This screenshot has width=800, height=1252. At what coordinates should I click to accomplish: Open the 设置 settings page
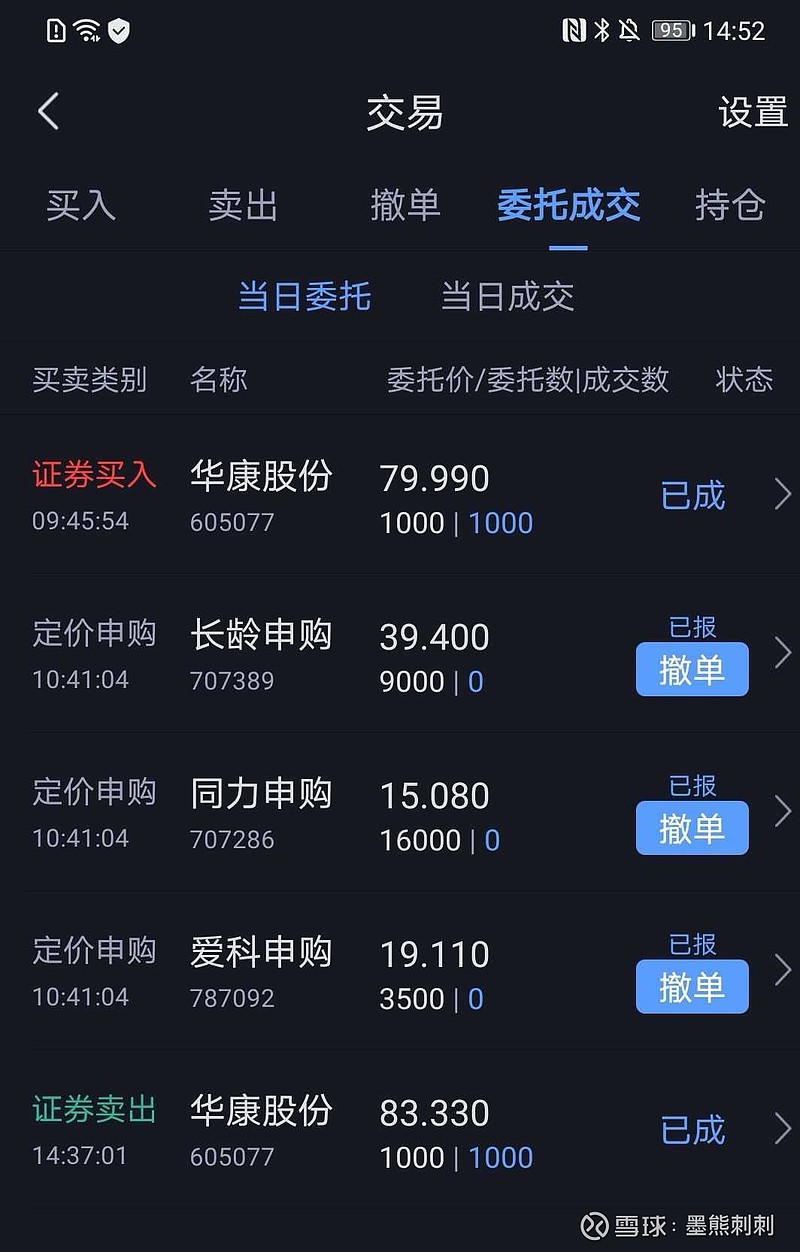[752, 113]
